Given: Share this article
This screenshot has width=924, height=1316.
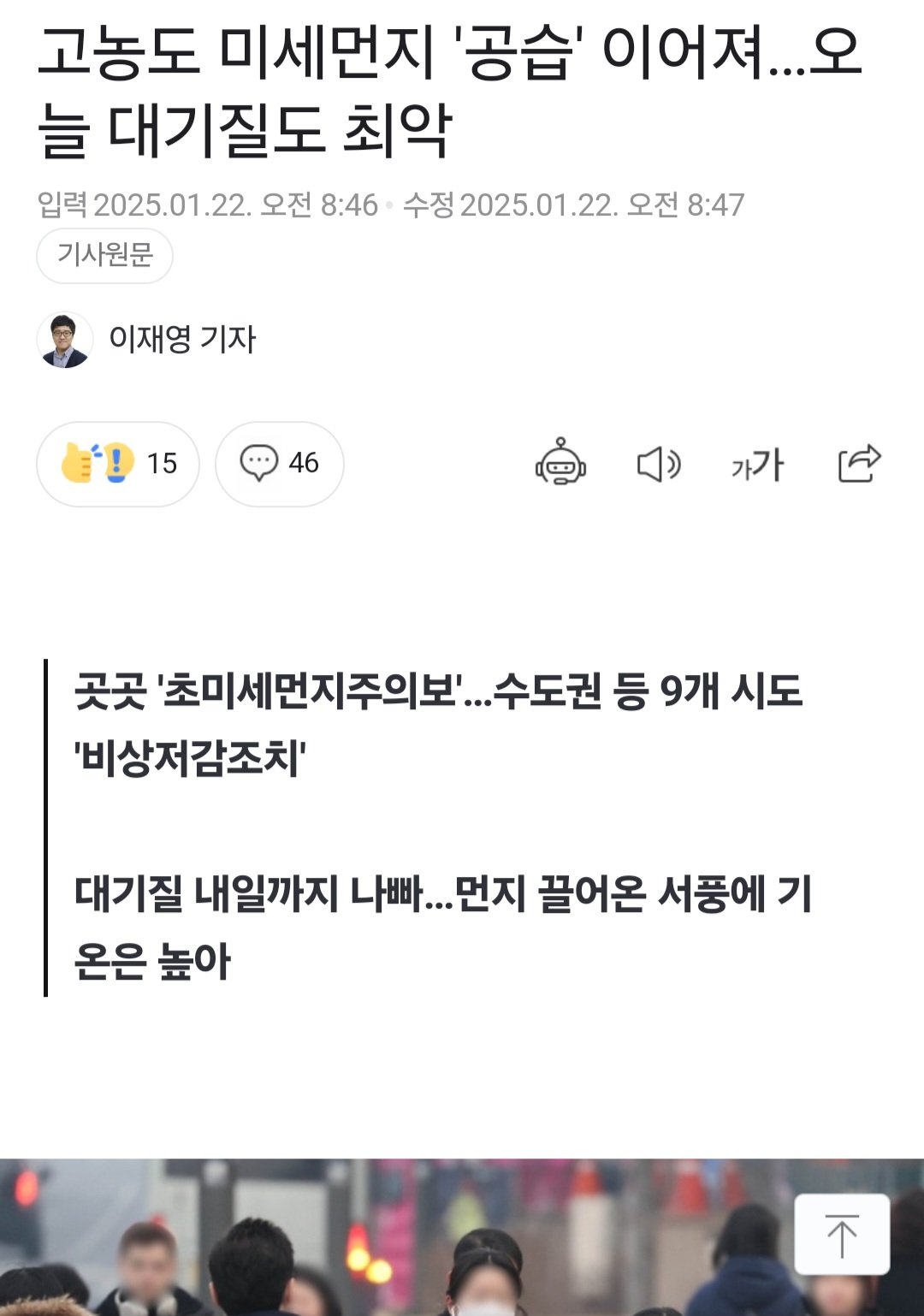Looking at the screenshot, I should tap(858, 464).
